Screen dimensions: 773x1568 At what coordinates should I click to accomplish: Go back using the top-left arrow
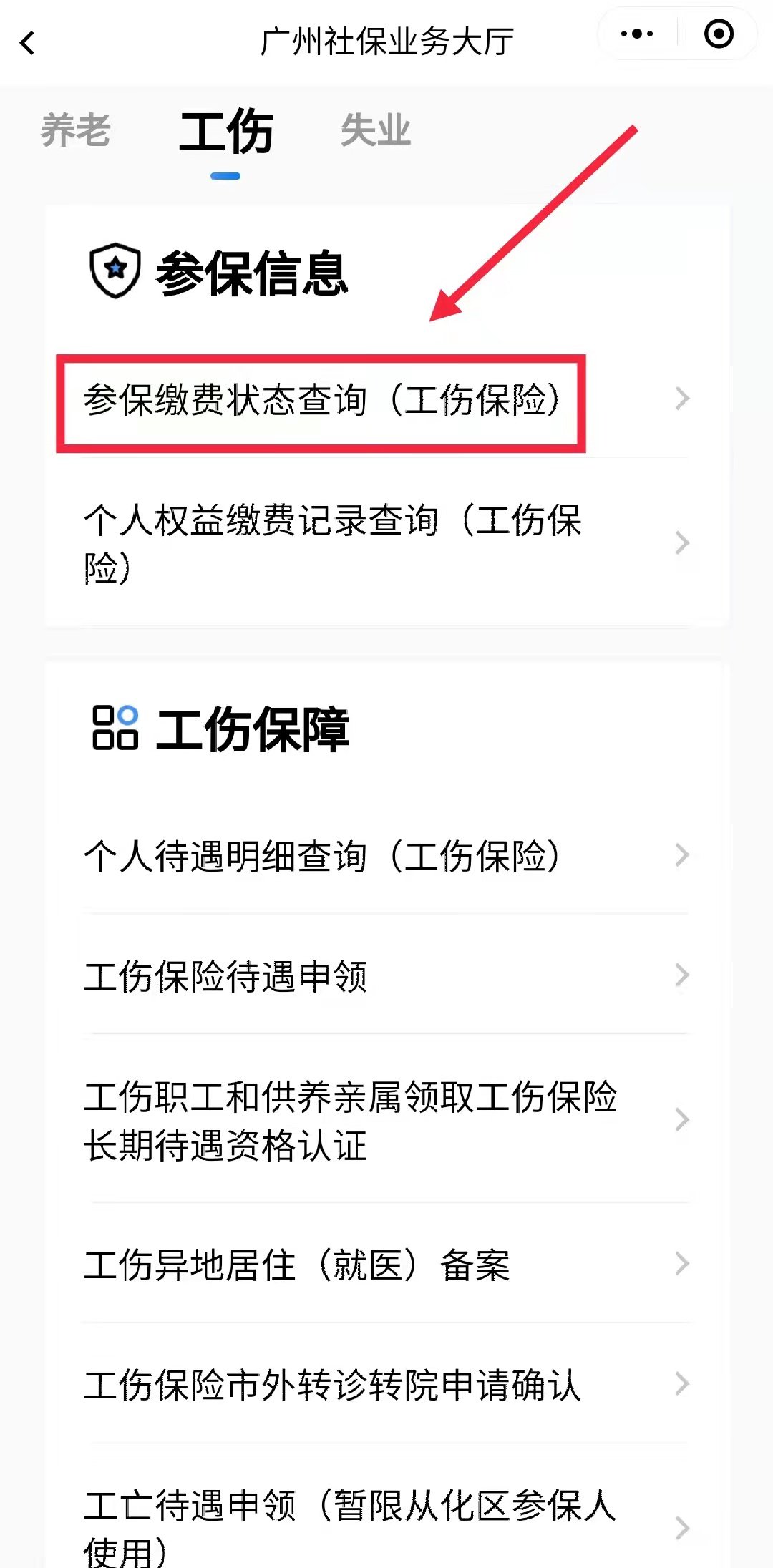tap(28, 43)
